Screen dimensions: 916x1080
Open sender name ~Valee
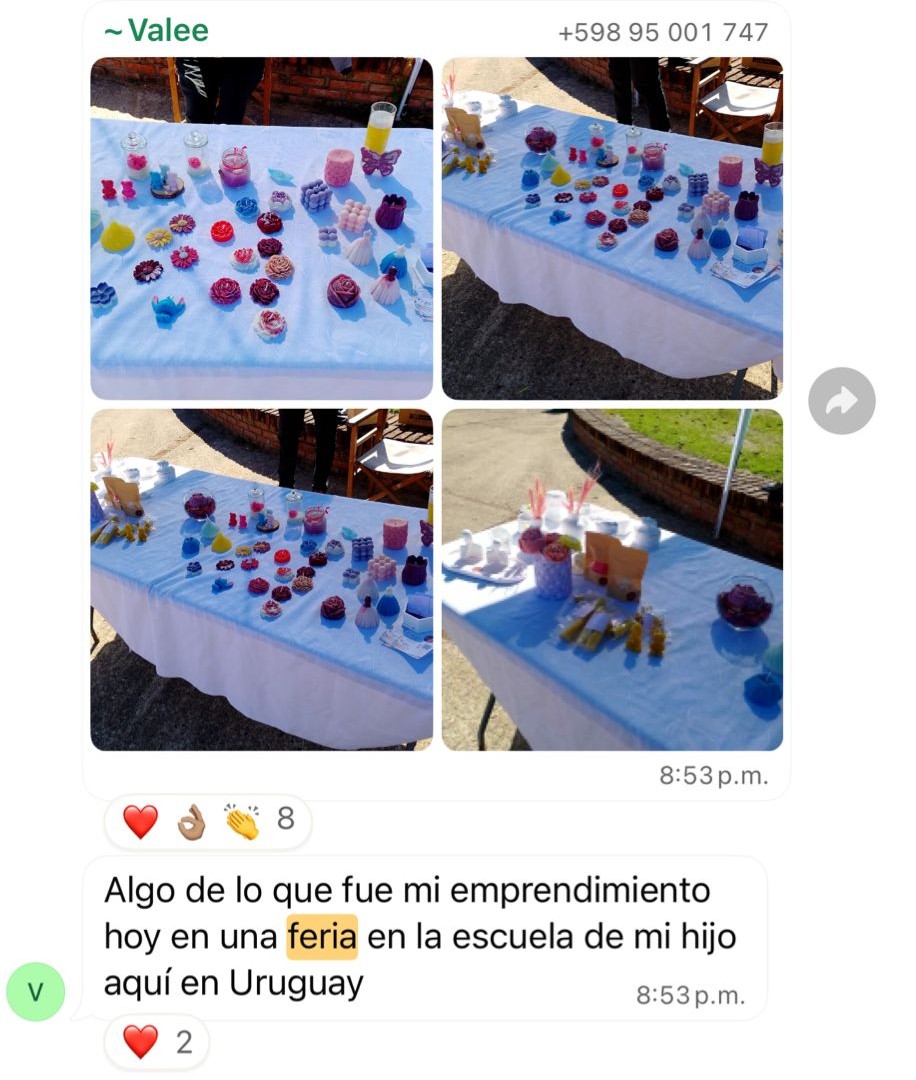[x=156, y=31]
